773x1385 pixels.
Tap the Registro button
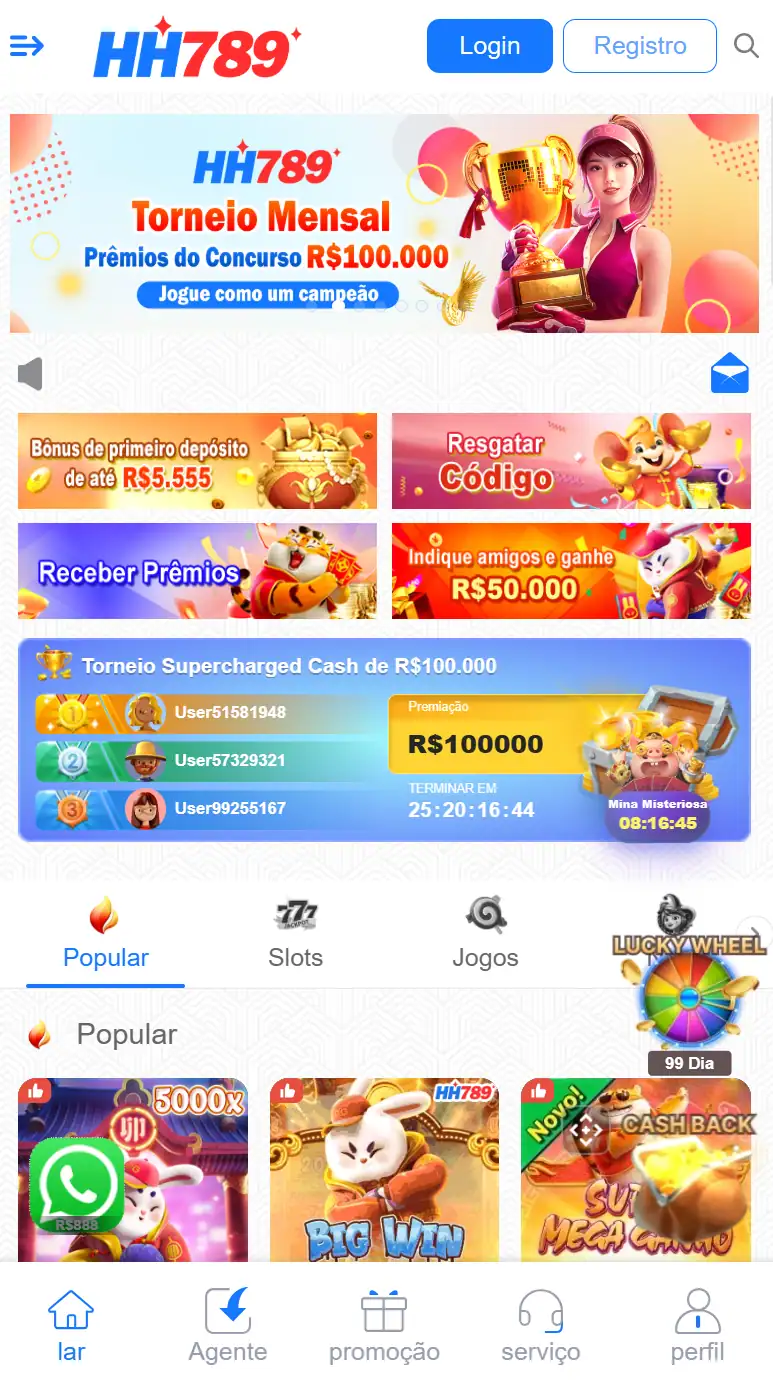tap(639, 46)
